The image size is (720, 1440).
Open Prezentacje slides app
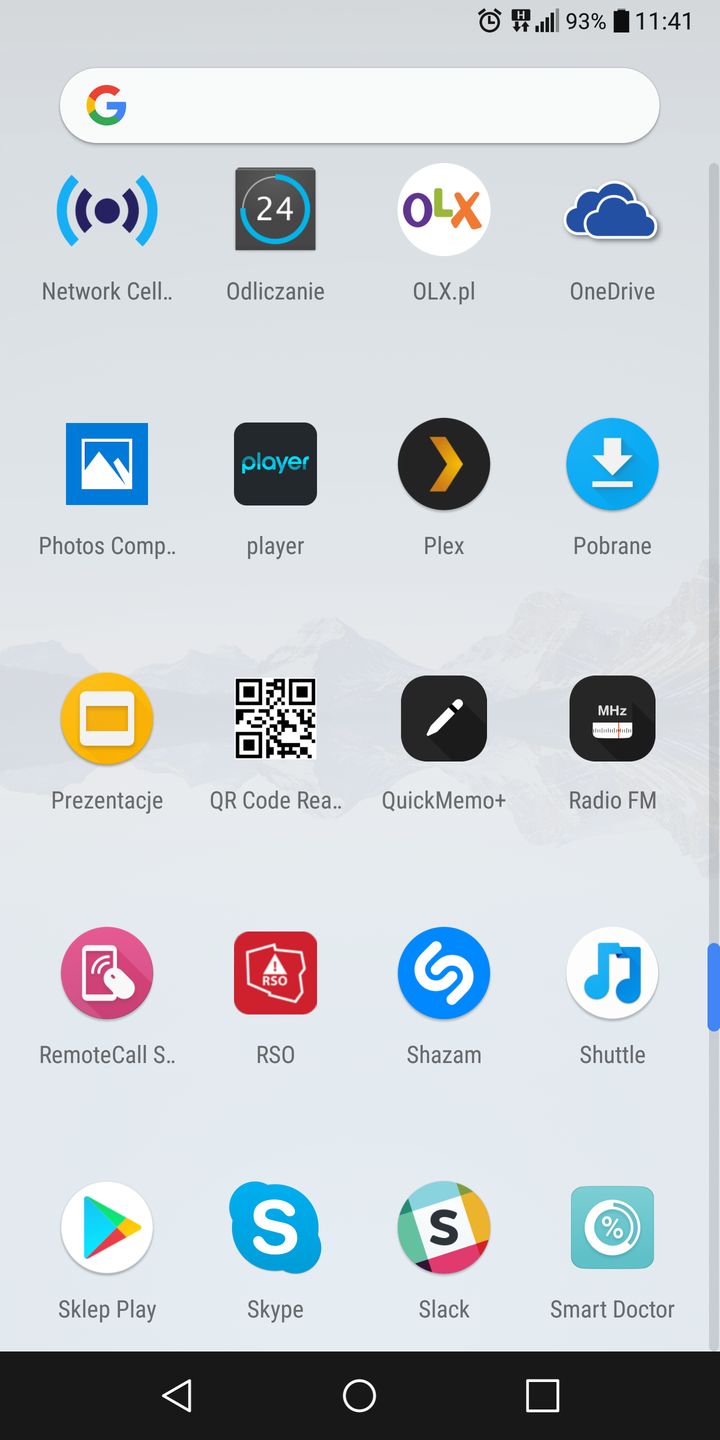pos(107,719)
